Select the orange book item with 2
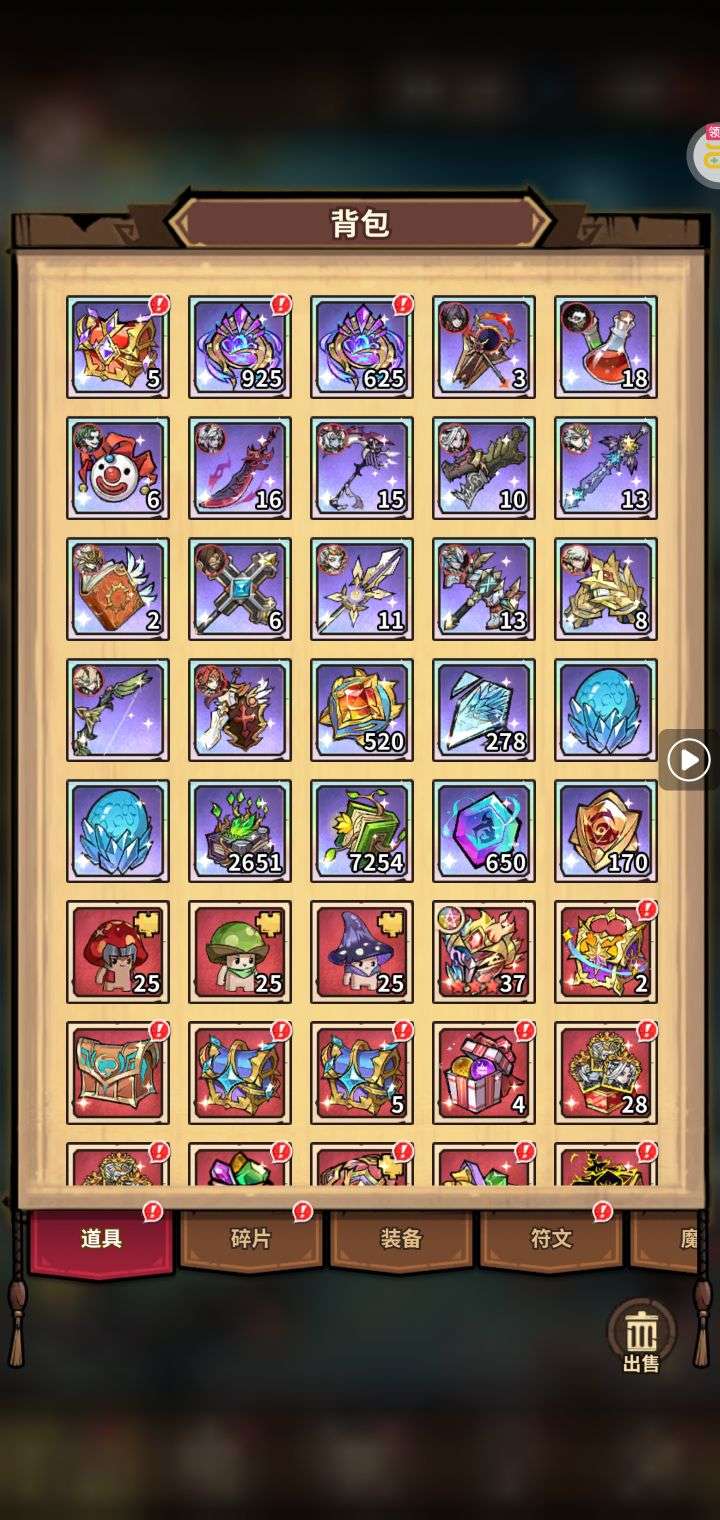 coord(118,588)
